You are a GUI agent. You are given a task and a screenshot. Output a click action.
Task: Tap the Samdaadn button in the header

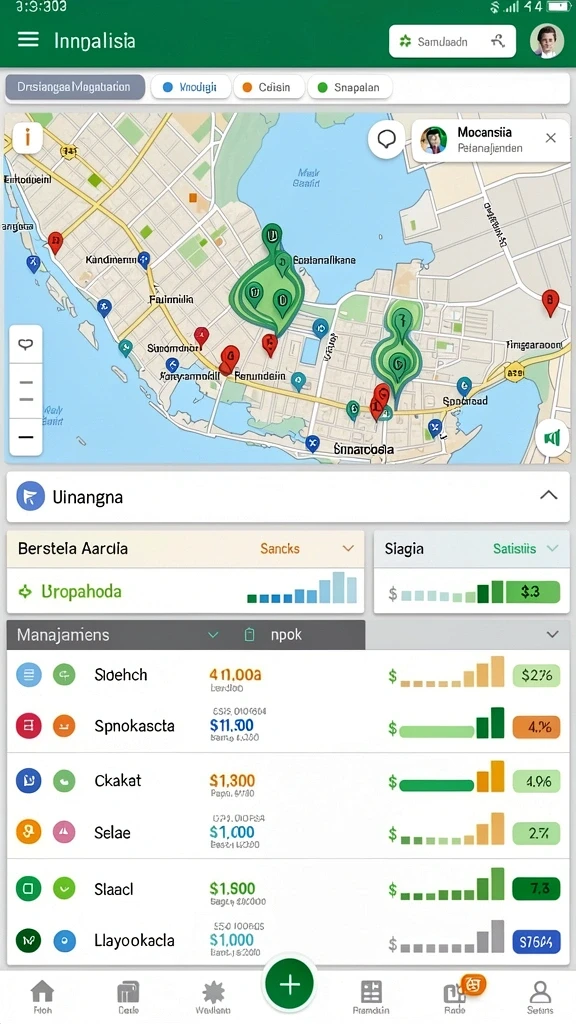[452, 42]
